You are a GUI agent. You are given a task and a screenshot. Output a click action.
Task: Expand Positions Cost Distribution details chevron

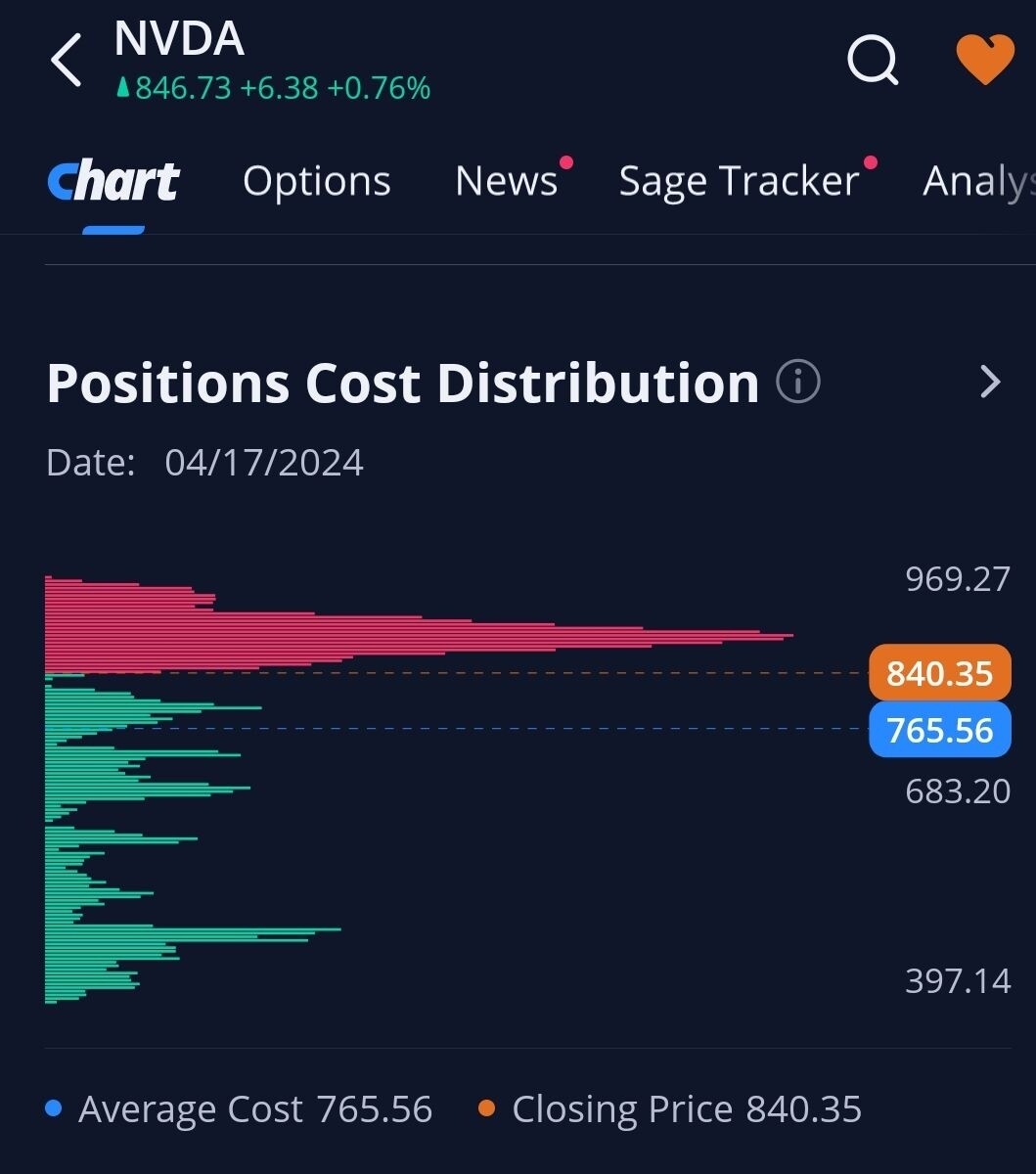point(990,382)
